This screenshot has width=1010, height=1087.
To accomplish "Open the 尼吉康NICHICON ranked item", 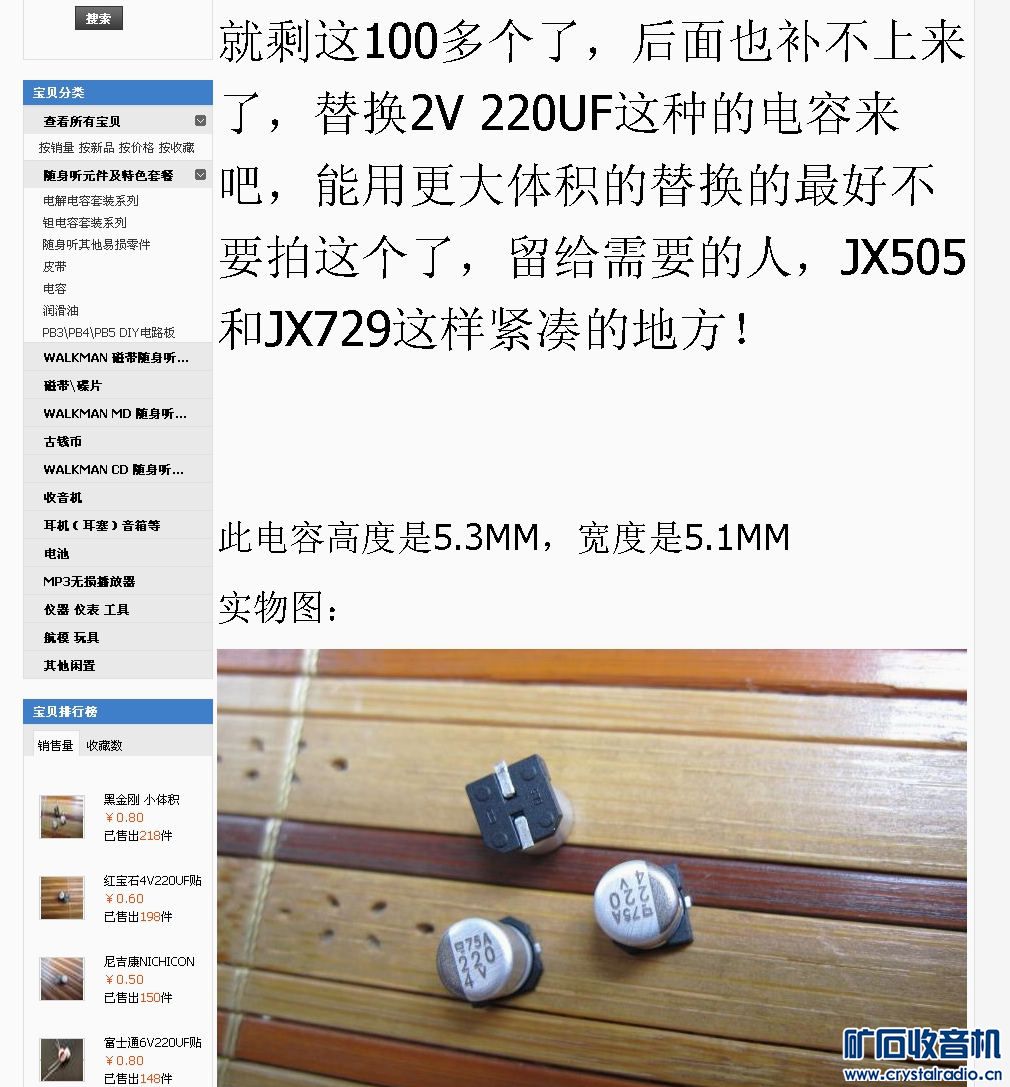I will pos(149,962).
